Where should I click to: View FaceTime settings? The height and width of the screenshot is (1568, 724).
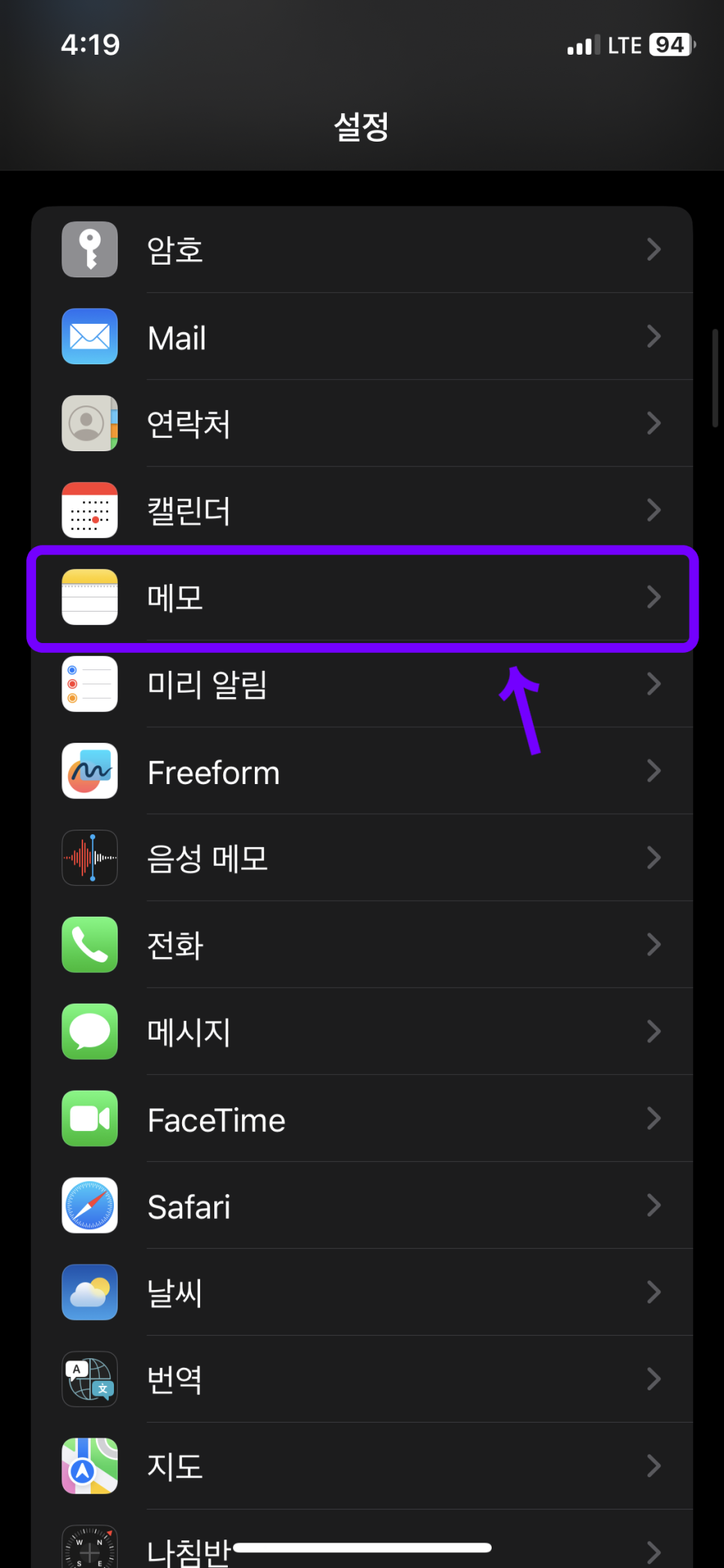[x=361, y=1119]
